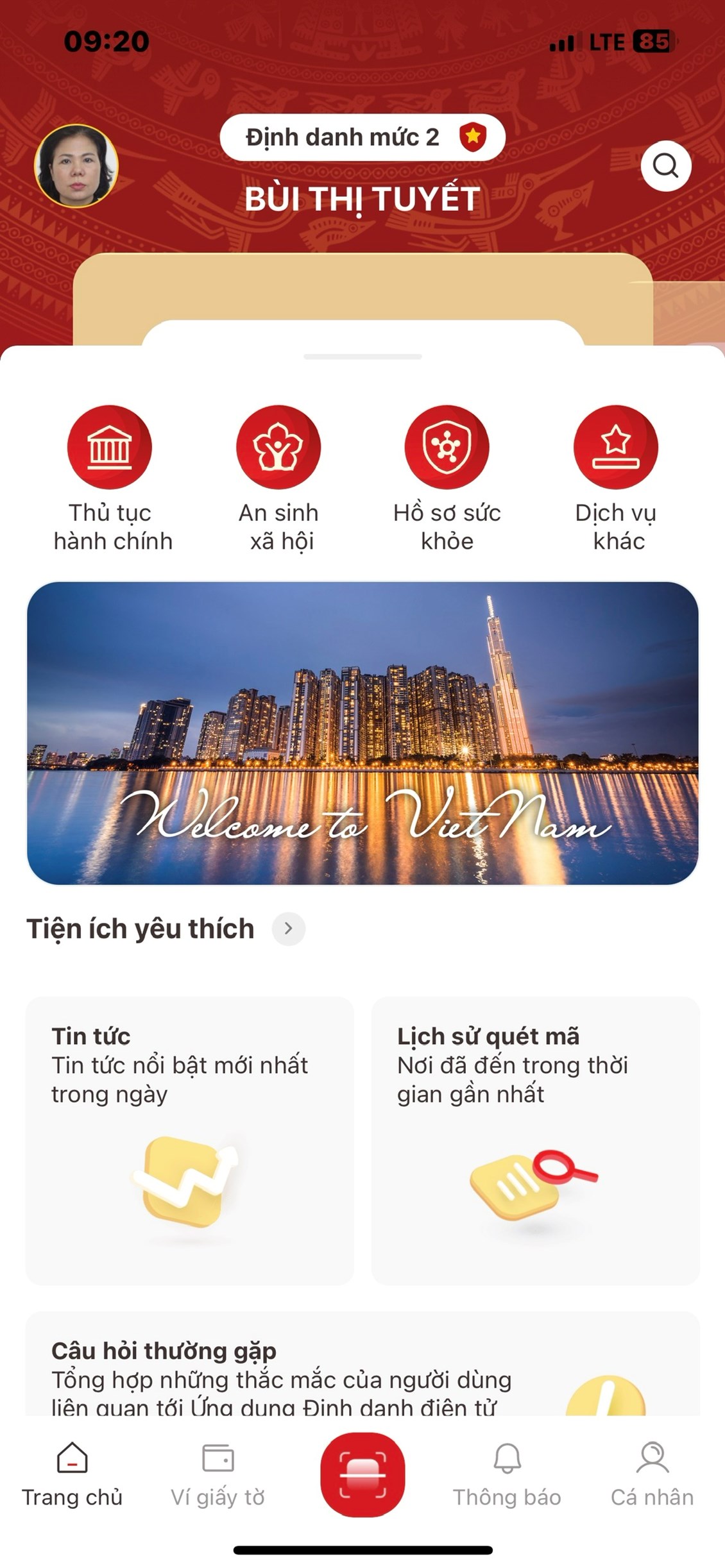Open the red QR scan button
This screenshot has height=1568, width=725.
362,1474
